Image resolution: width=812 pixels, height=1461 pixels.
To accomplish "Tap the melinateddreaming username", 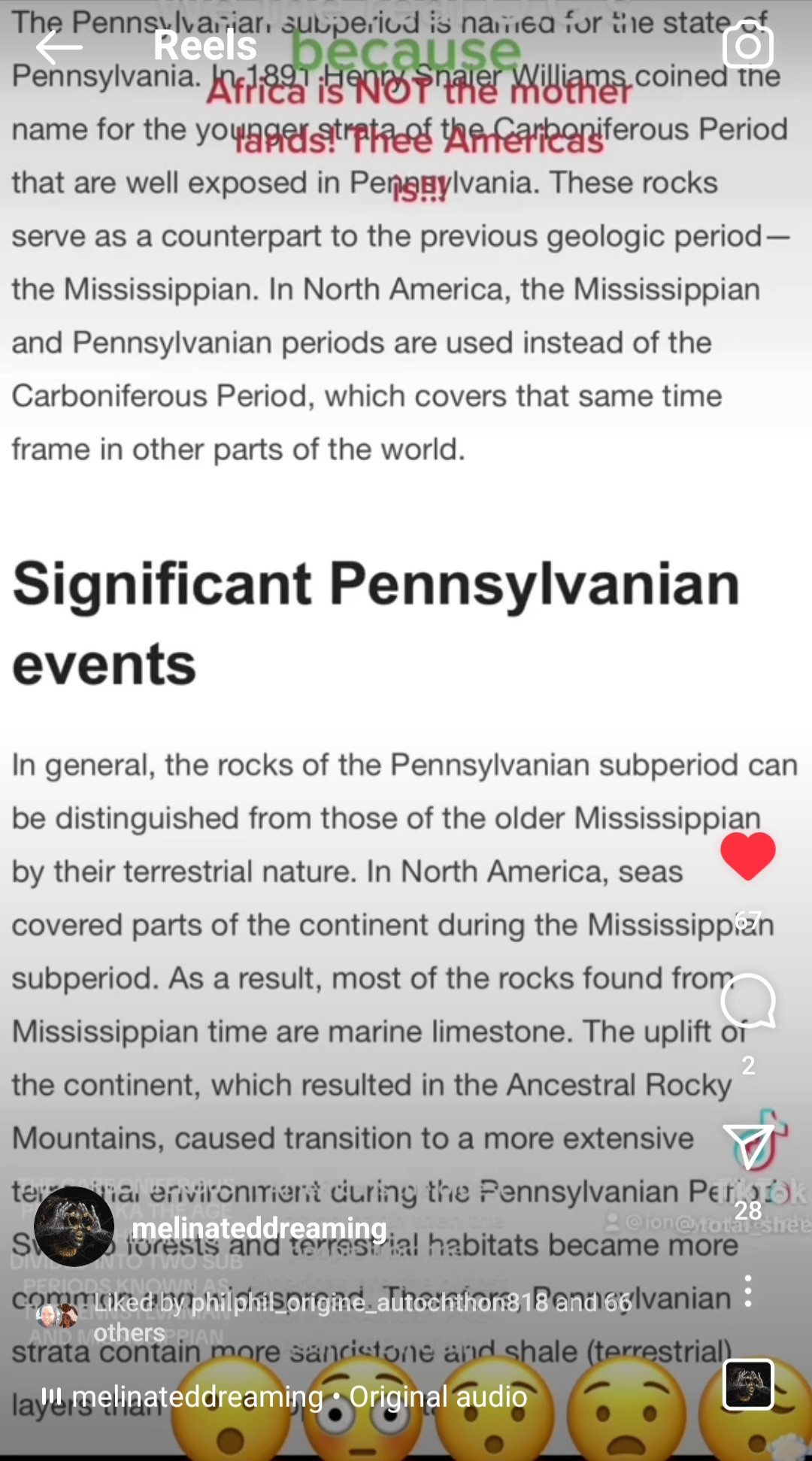I will (x=259, y=1228).
